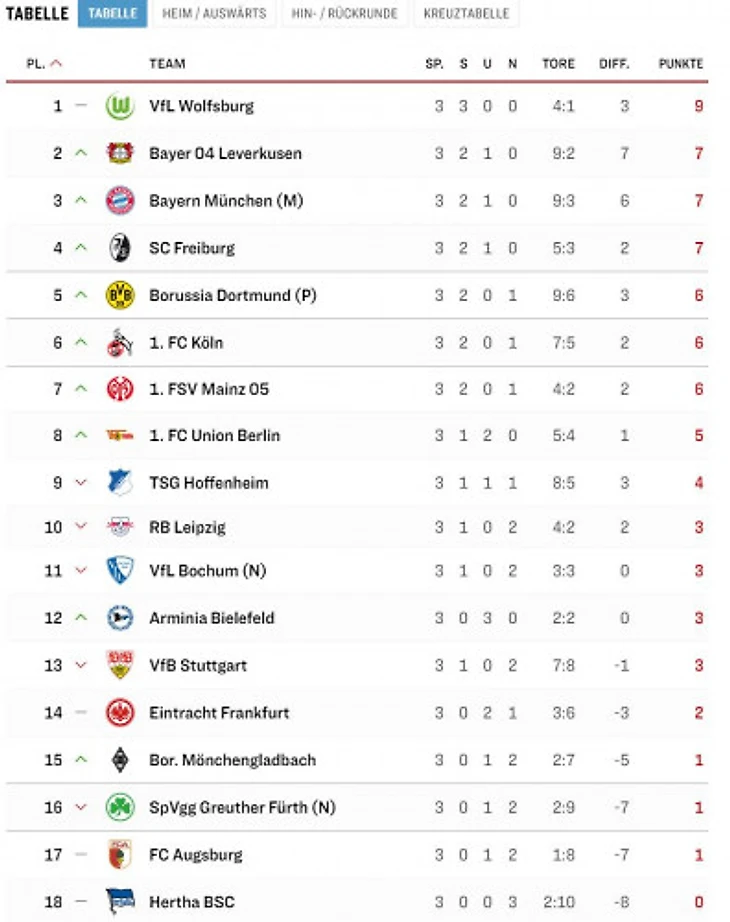The image size is (730, 922).
Task: Sort the table by the Pl. column
Action: click(43, 63)
